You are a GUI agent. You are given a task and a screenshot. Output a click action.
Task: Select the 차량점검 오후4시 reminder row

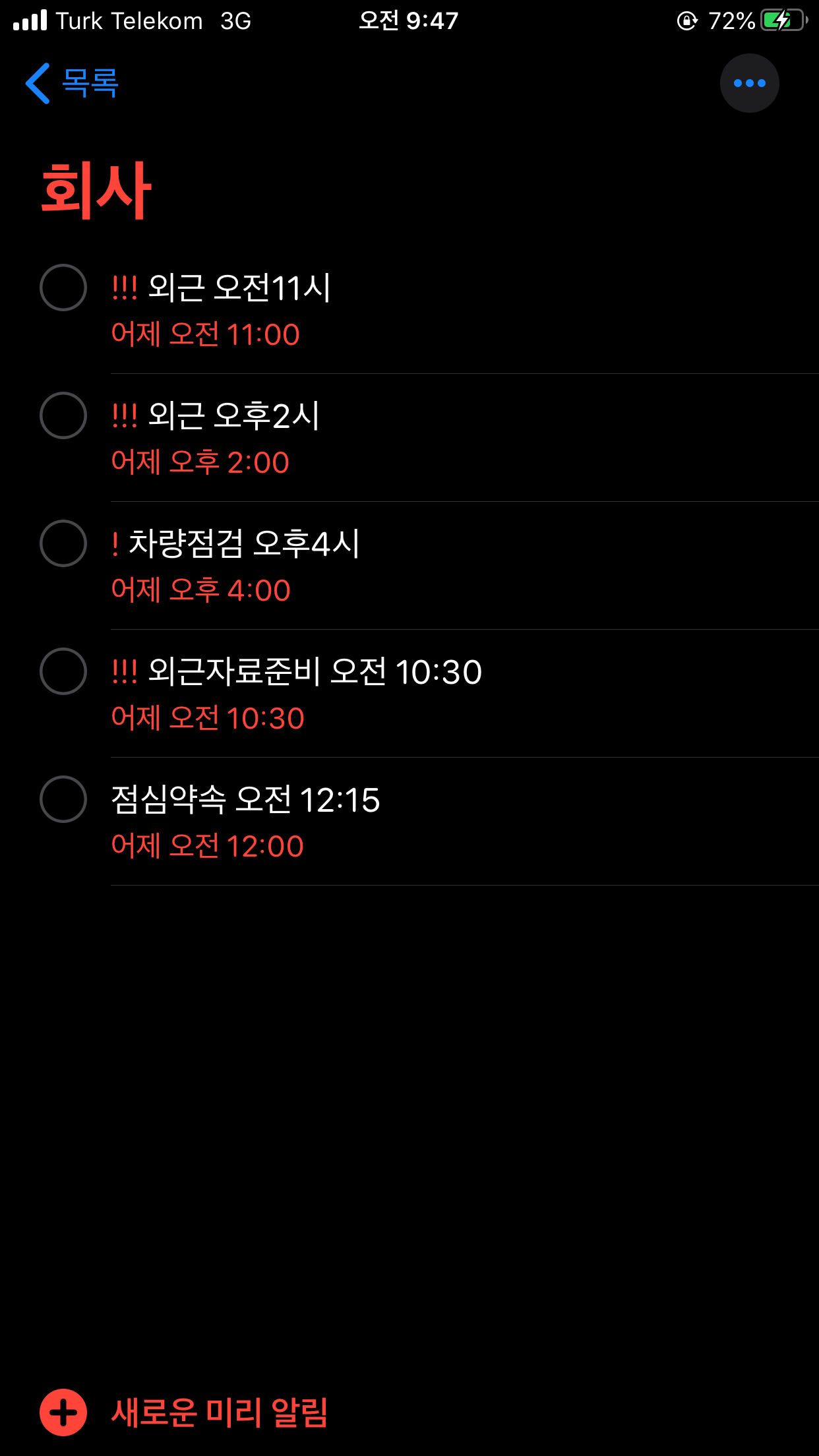[464, 566]
